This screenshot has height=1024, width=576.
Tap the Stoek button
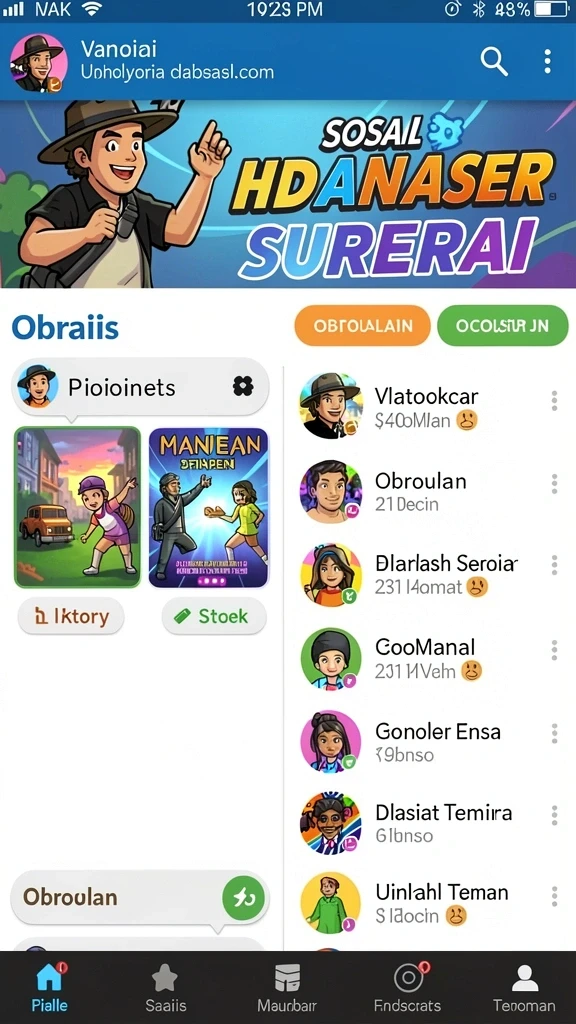click(x=214, y=616)
